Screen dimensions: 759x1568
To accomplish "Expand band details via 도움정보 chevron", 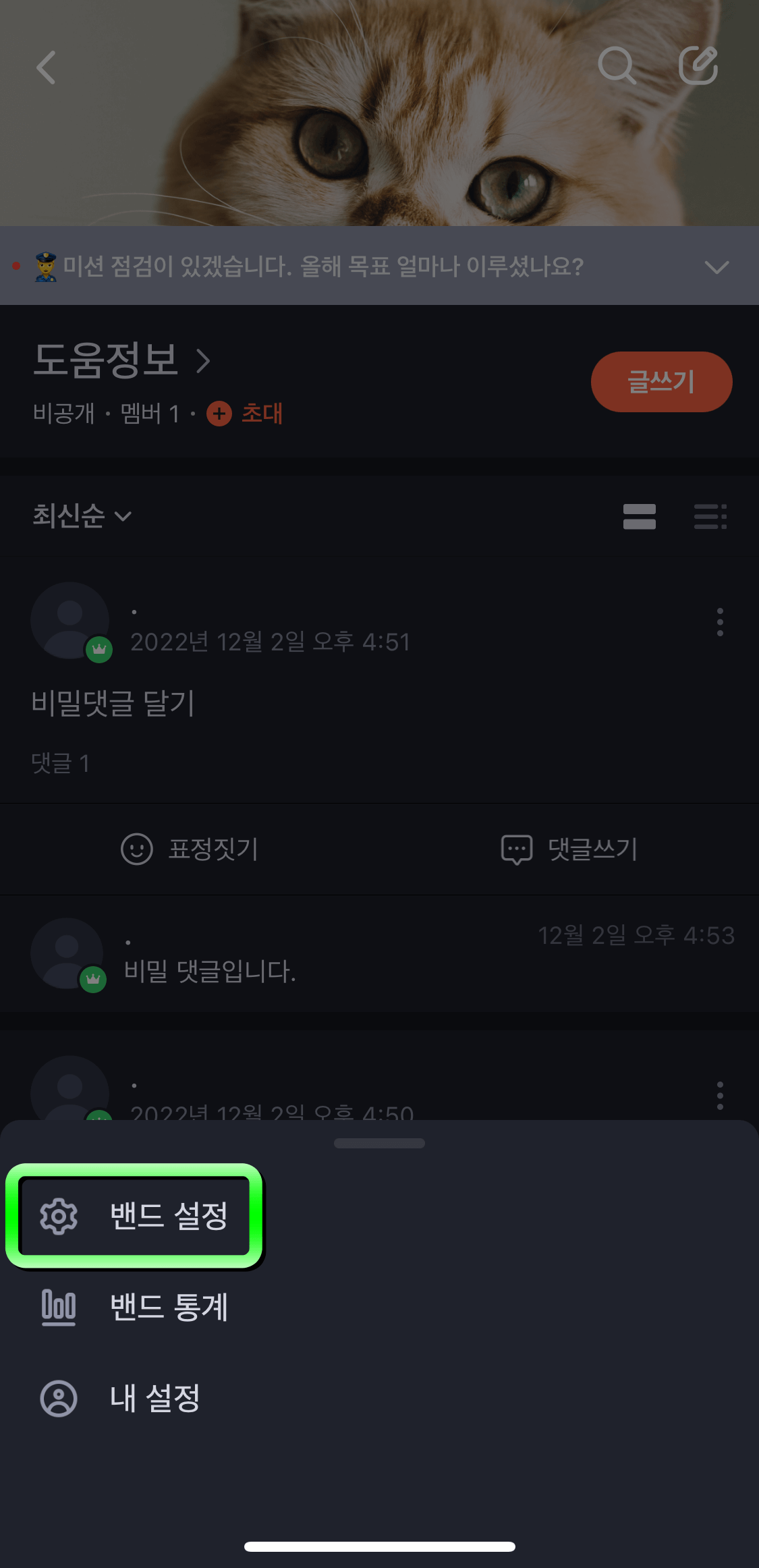I will [x=204, y=361].
